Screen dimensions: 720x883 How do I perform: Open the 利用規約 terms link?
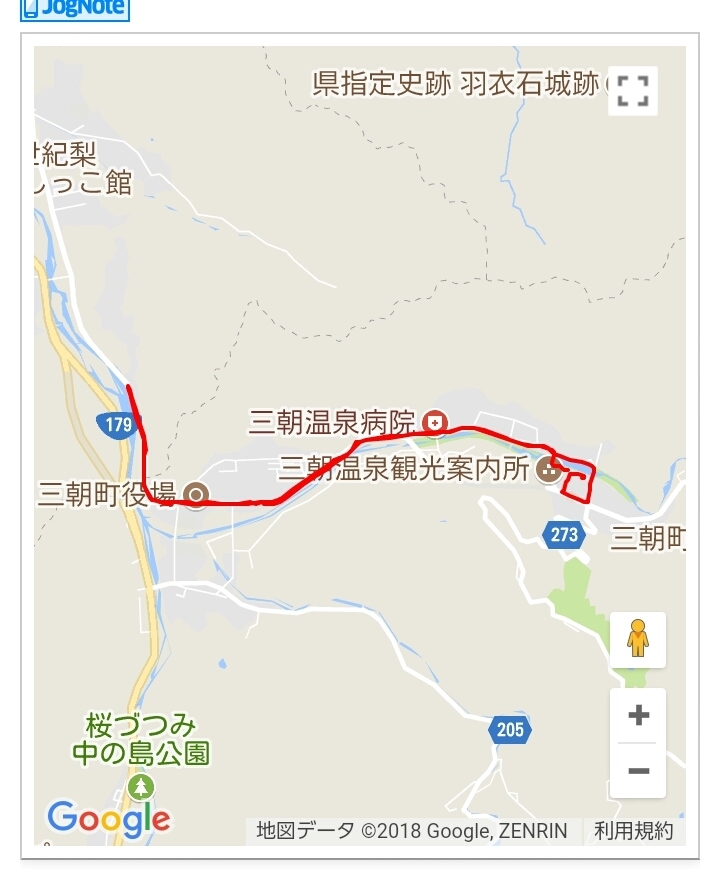coord(633,831)
